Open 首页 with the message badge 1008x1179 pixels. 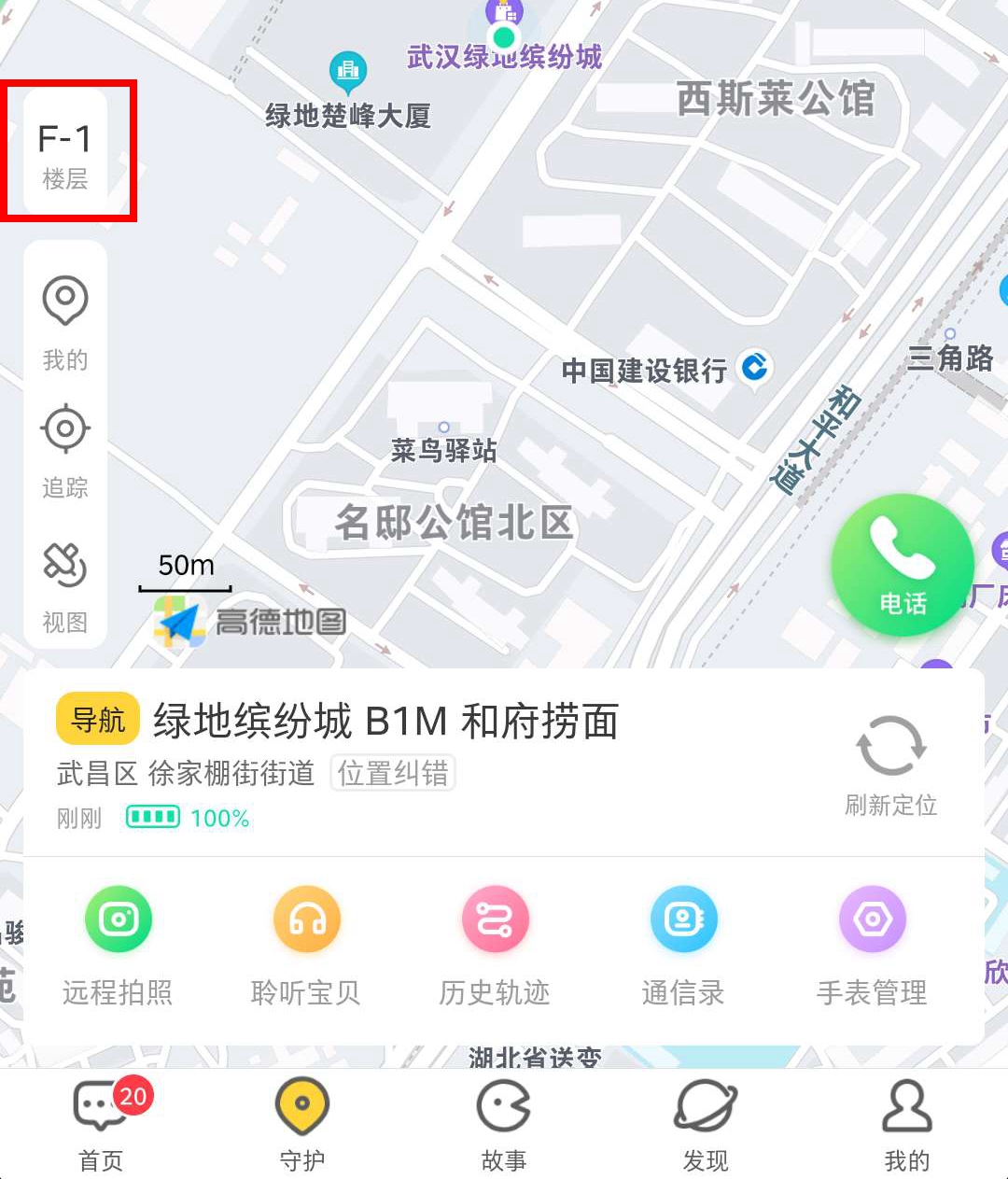click(x=100, y=1123)
